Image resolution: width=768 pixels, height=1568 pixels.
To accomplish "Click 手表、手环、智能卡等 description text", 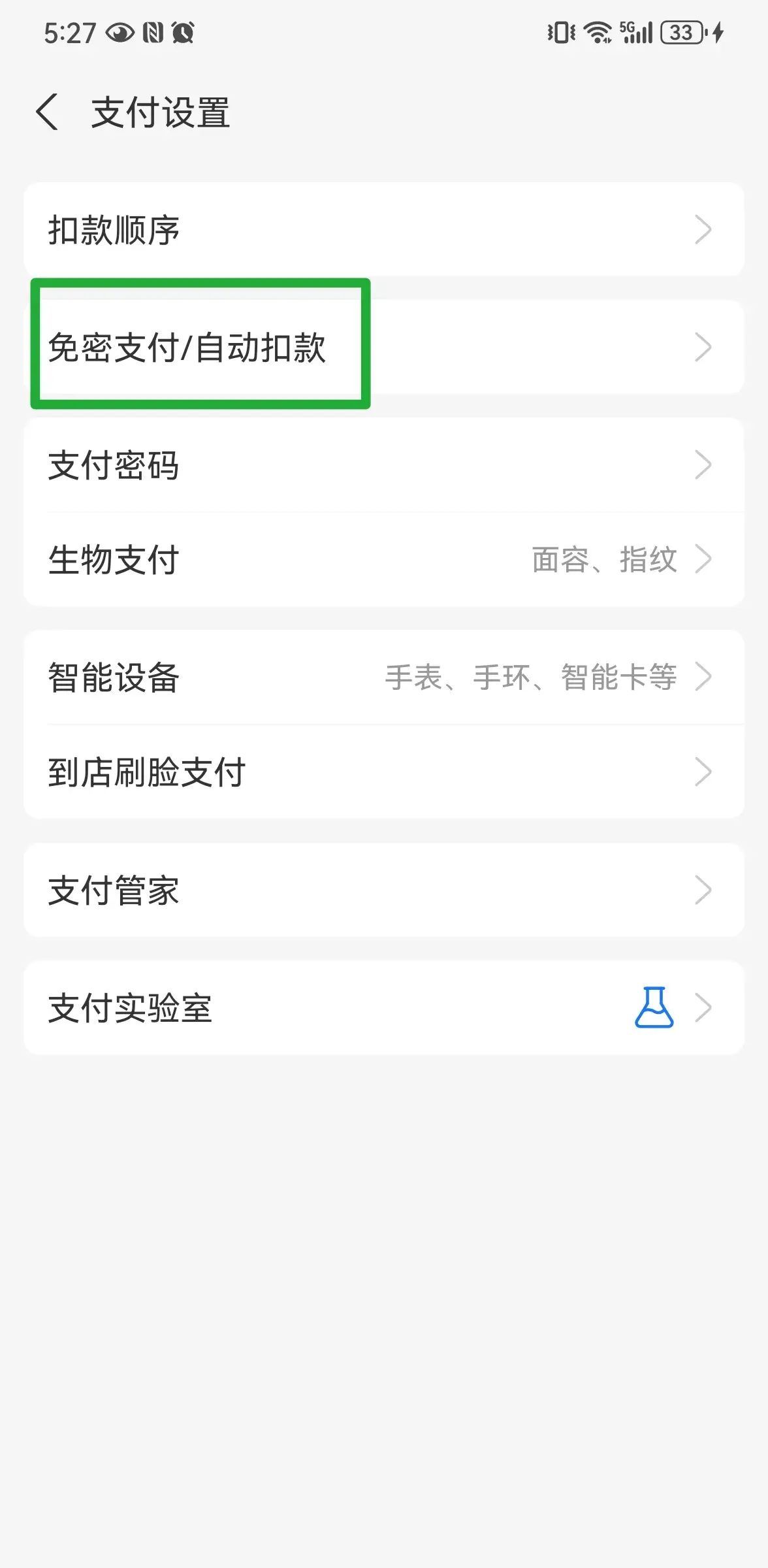I will [x=532, y=678].
